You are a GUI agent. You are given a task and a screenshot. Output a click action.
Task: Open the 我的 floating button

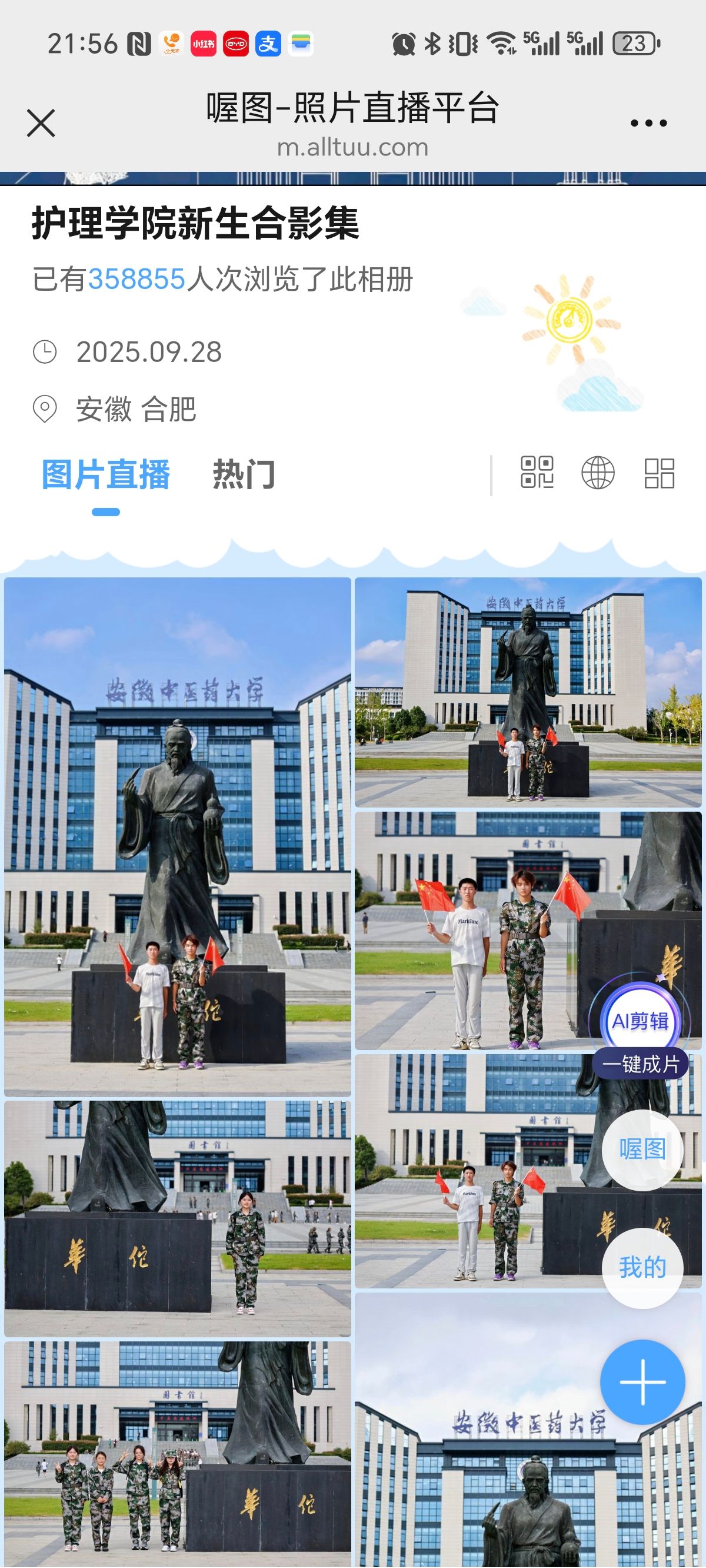click(x=642, y=1268)
